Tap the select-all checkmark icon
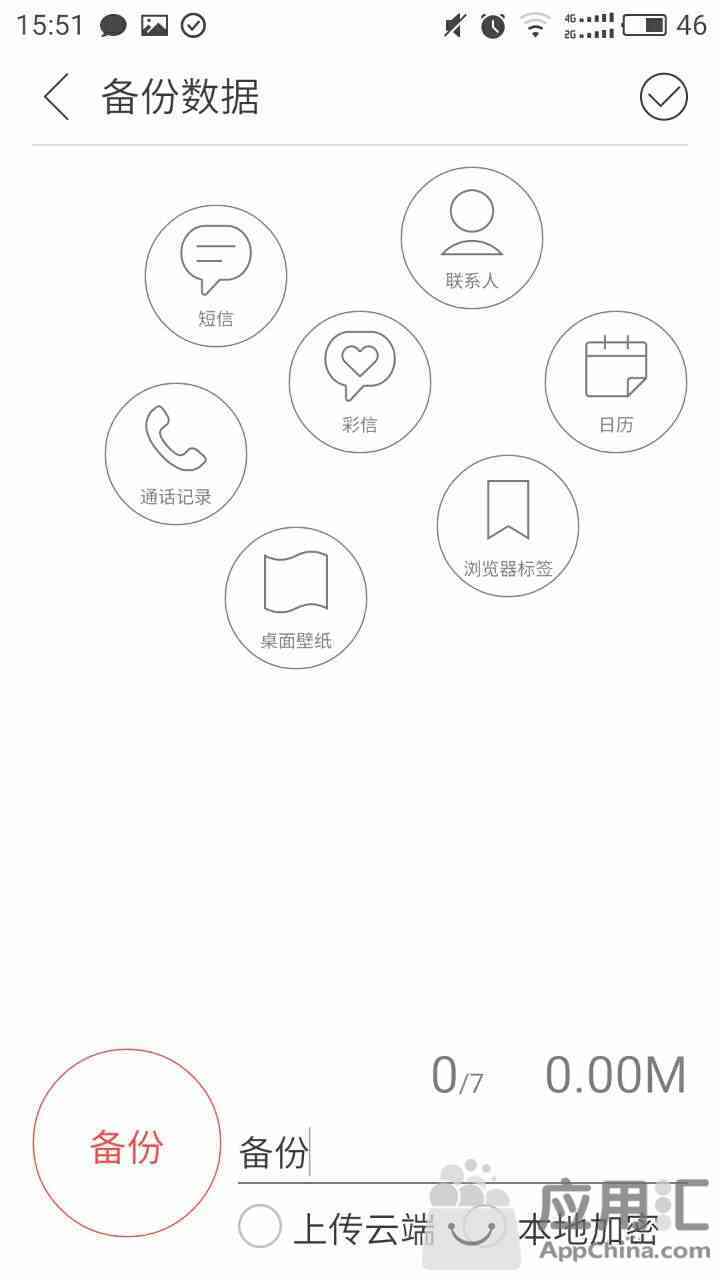The height and width of the screenshot is (1280, 720). [663, 97]
